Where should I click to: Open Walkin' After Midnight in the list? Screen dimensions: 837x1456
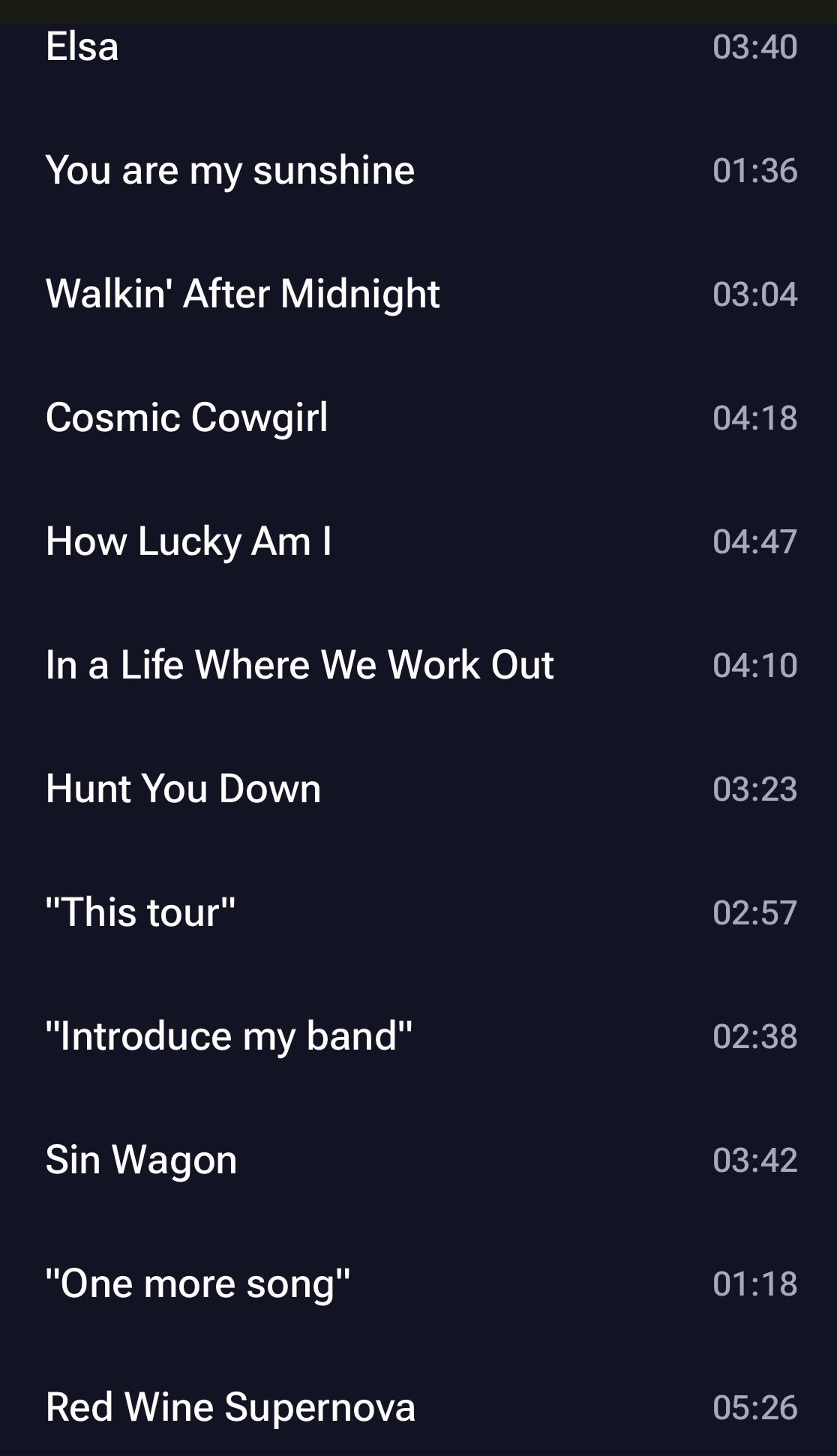(x=242, y=293)
